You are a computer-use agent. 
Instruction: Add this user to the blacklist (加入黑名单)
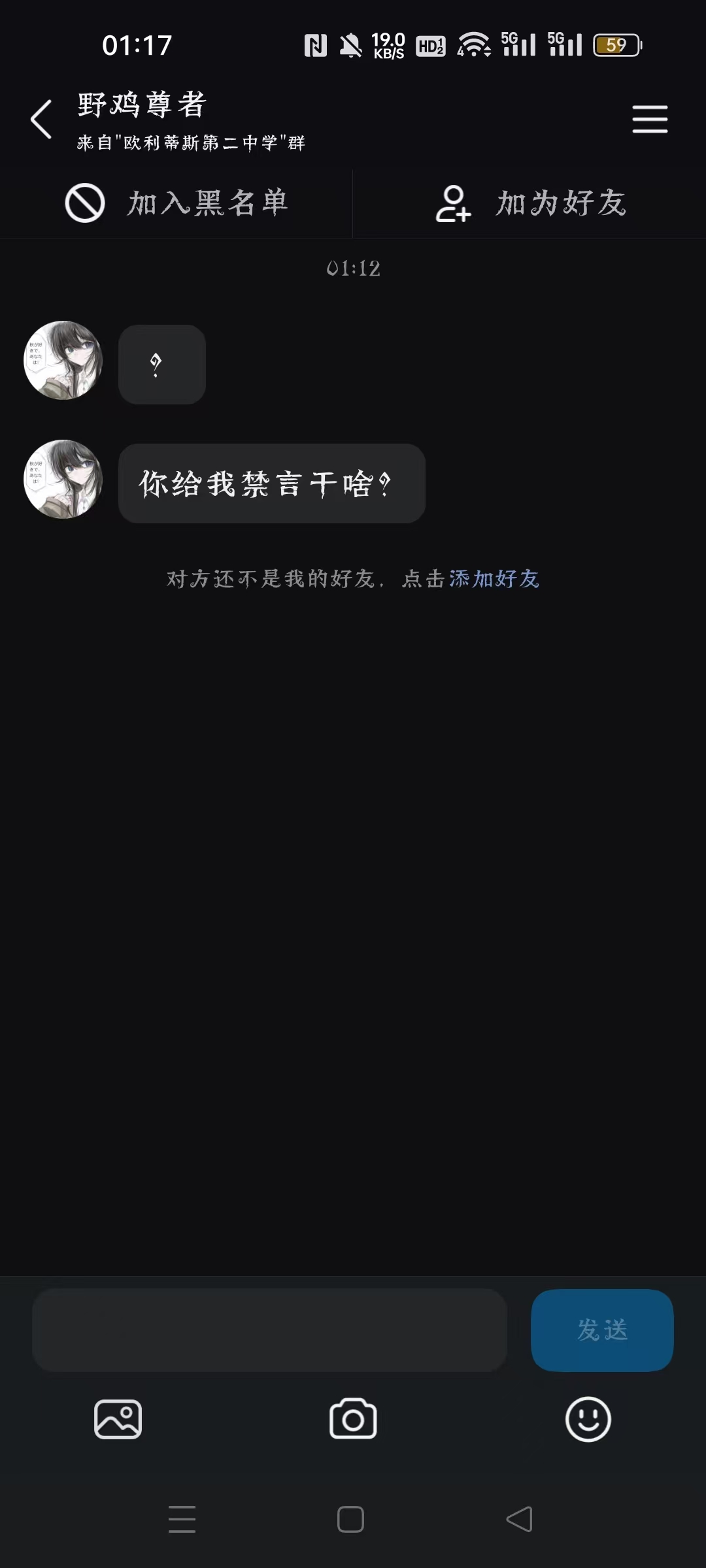pos(176,203)
